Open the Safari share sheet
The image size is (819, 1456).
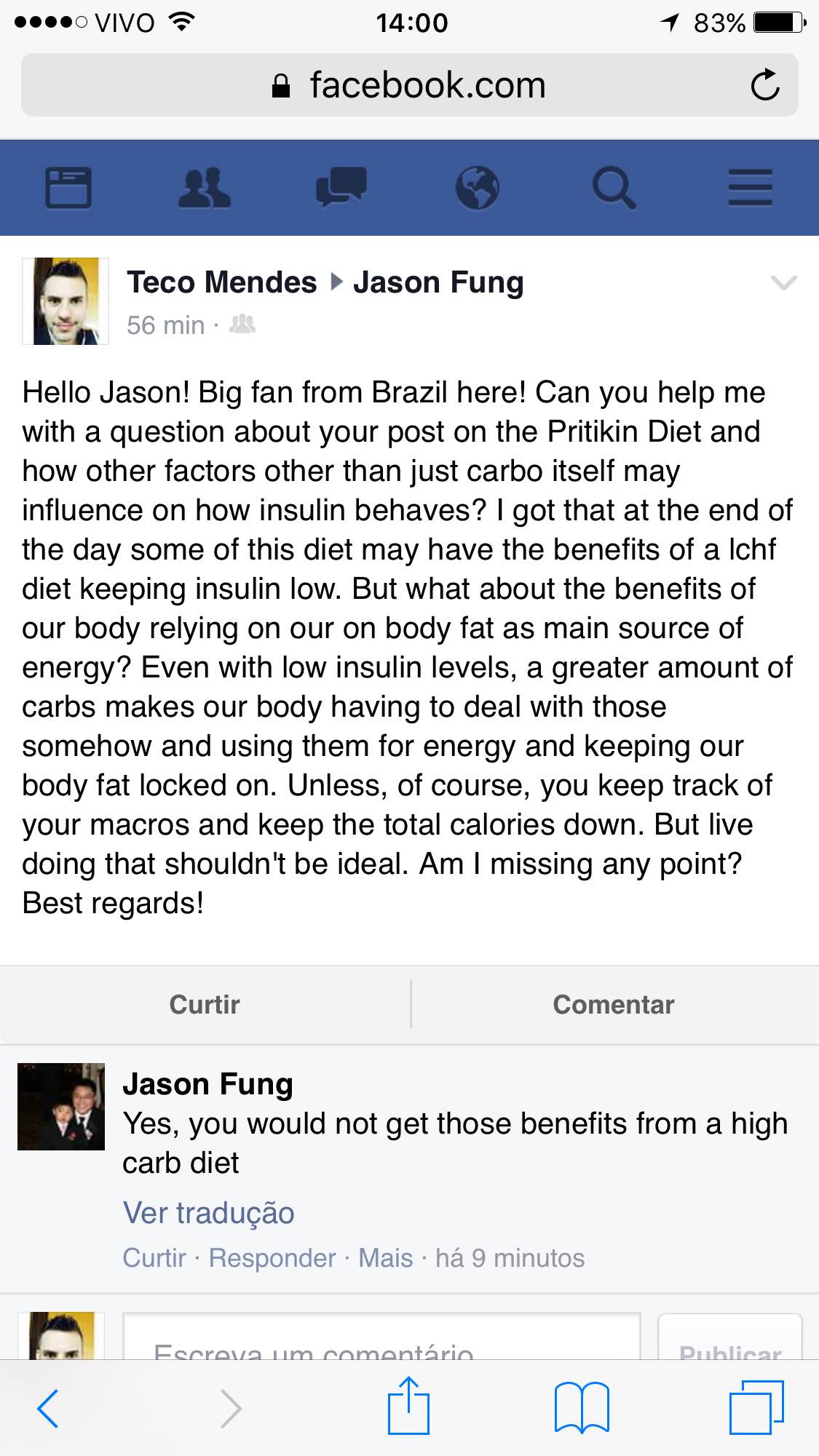(408, 1405)
